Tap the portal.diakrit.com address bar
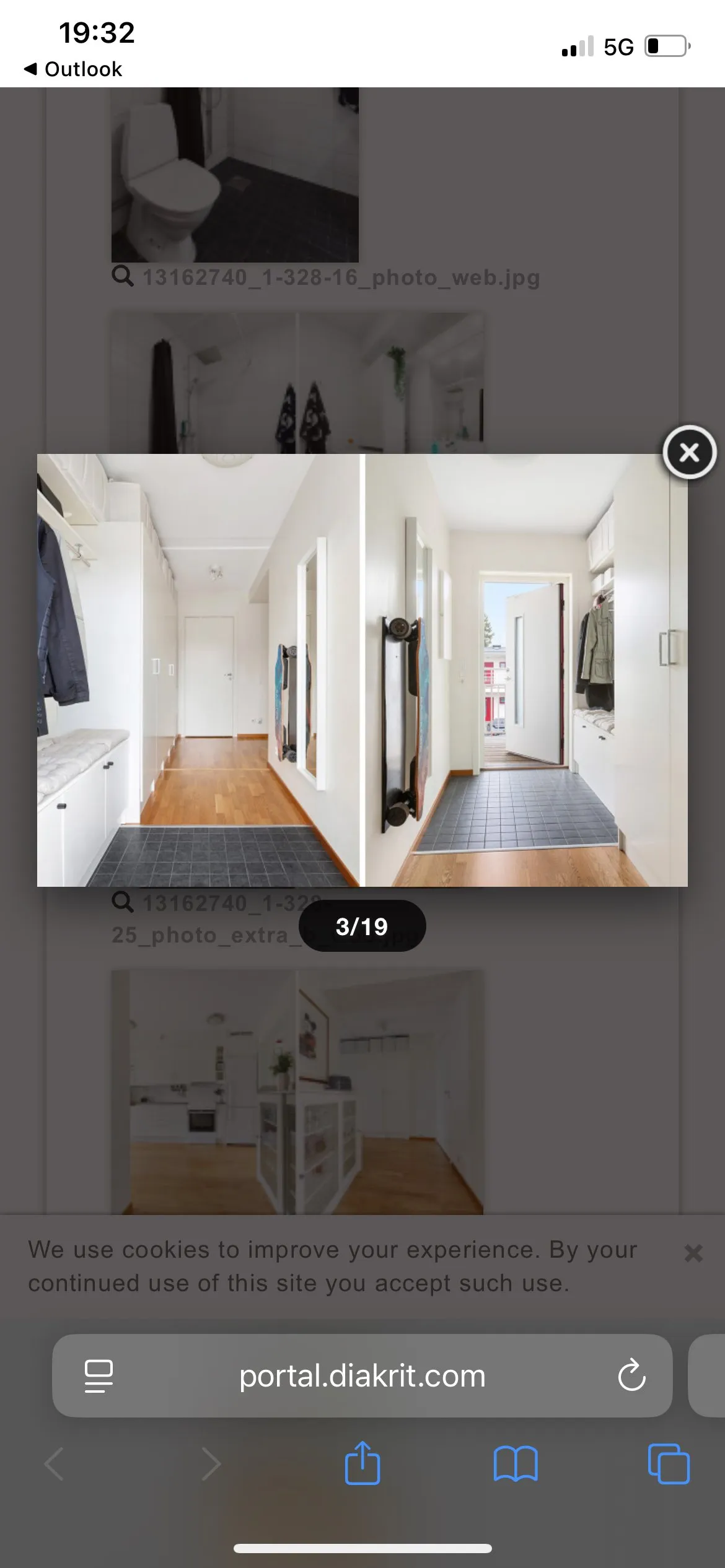725x1568 pixels. [x=362, y=1375]
